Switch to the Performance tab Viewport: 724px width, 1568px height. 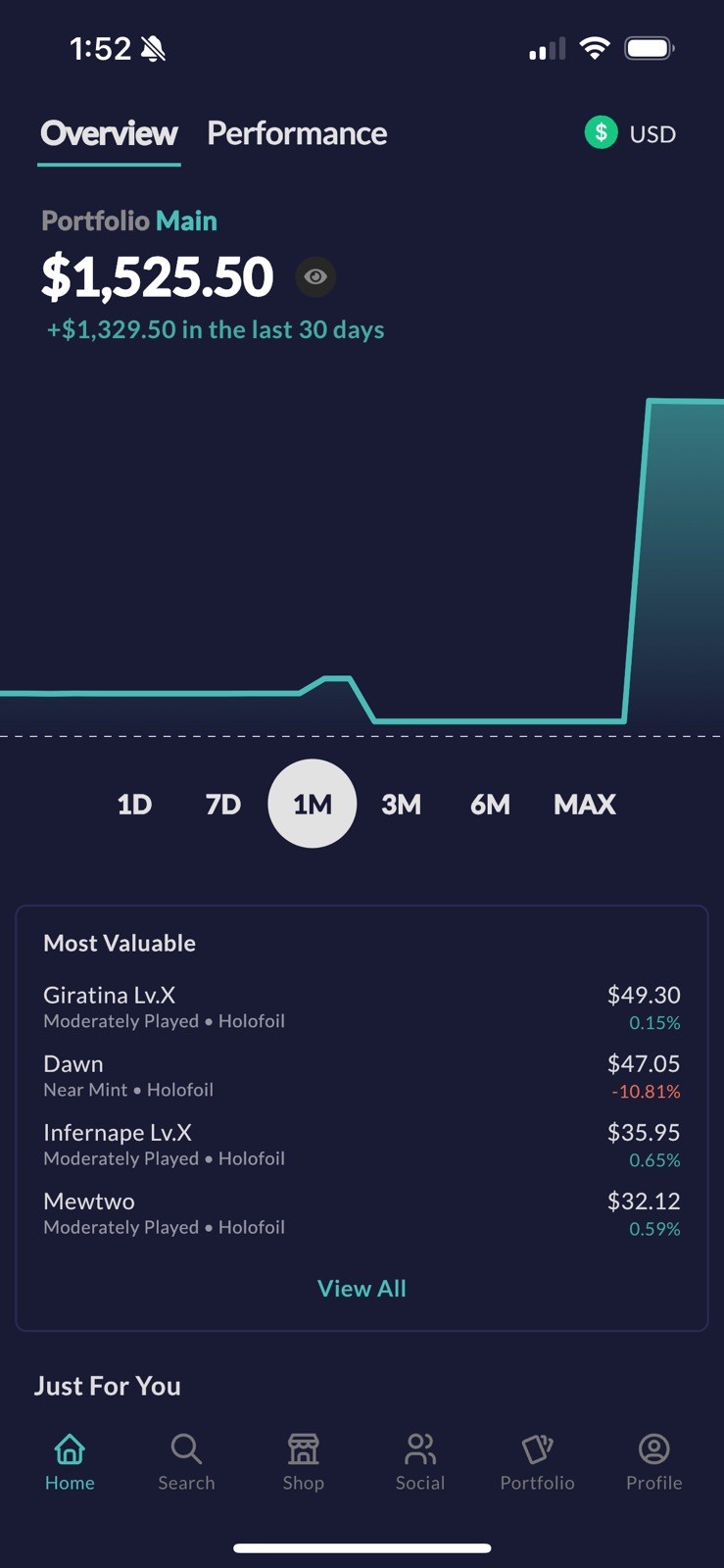click(x=297, y=133)
